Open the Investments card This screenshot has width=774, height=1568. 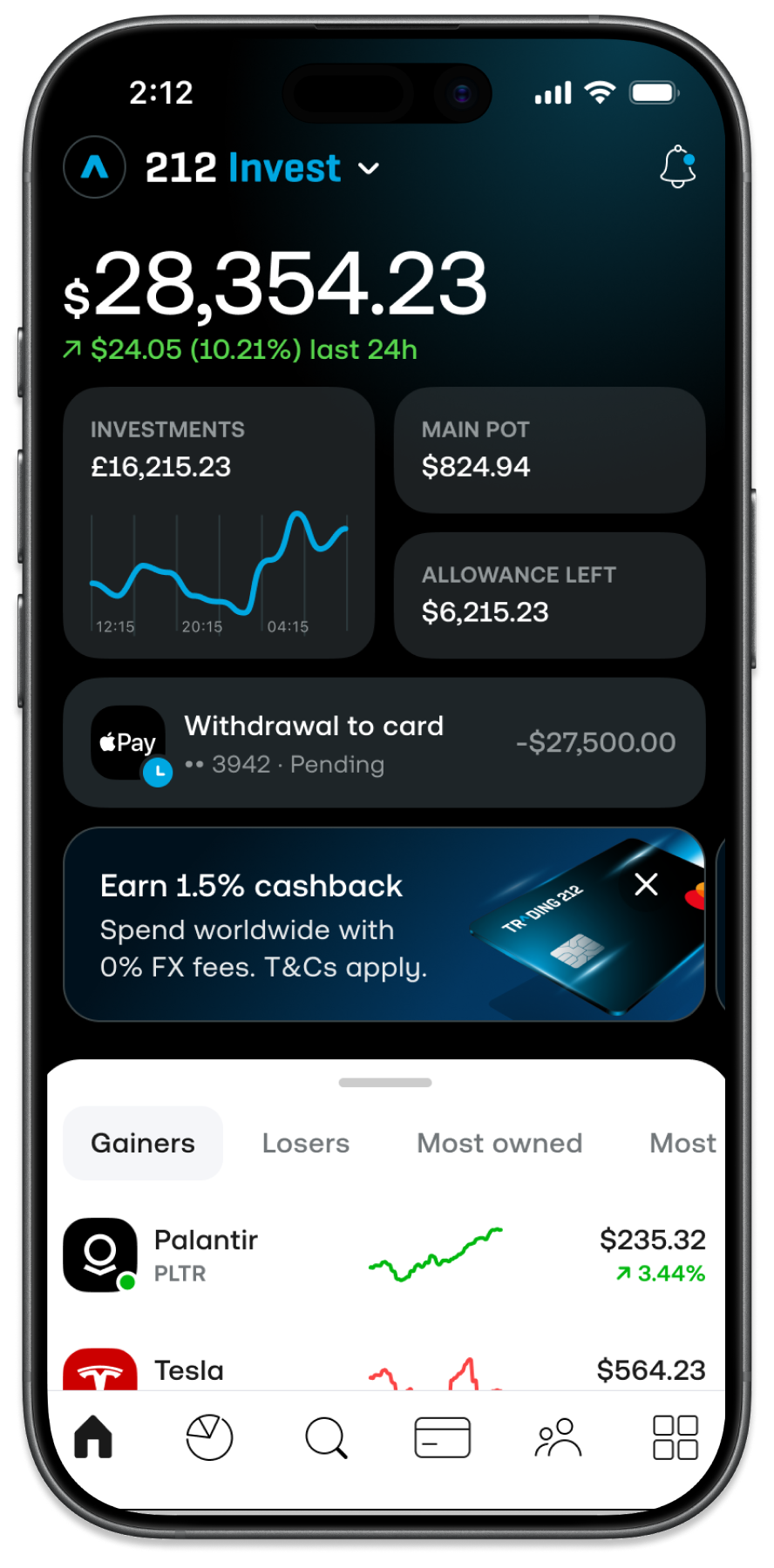coord(219,523)
